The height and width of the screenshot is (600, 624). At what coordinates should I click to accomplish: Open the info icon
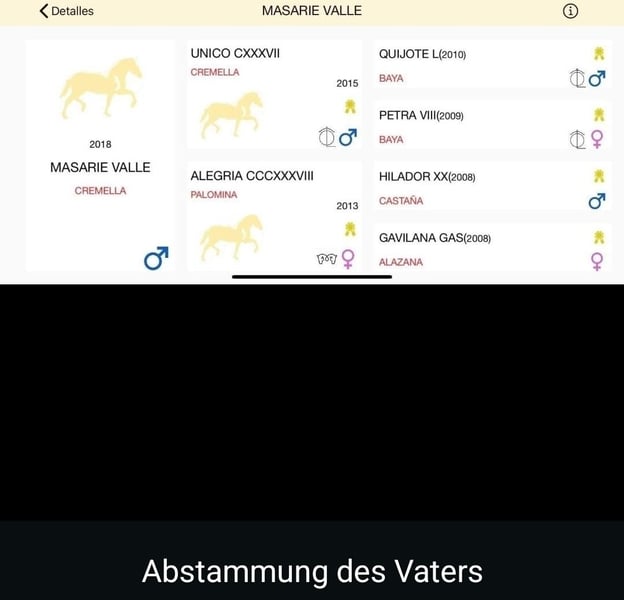(x=570, y=11)
